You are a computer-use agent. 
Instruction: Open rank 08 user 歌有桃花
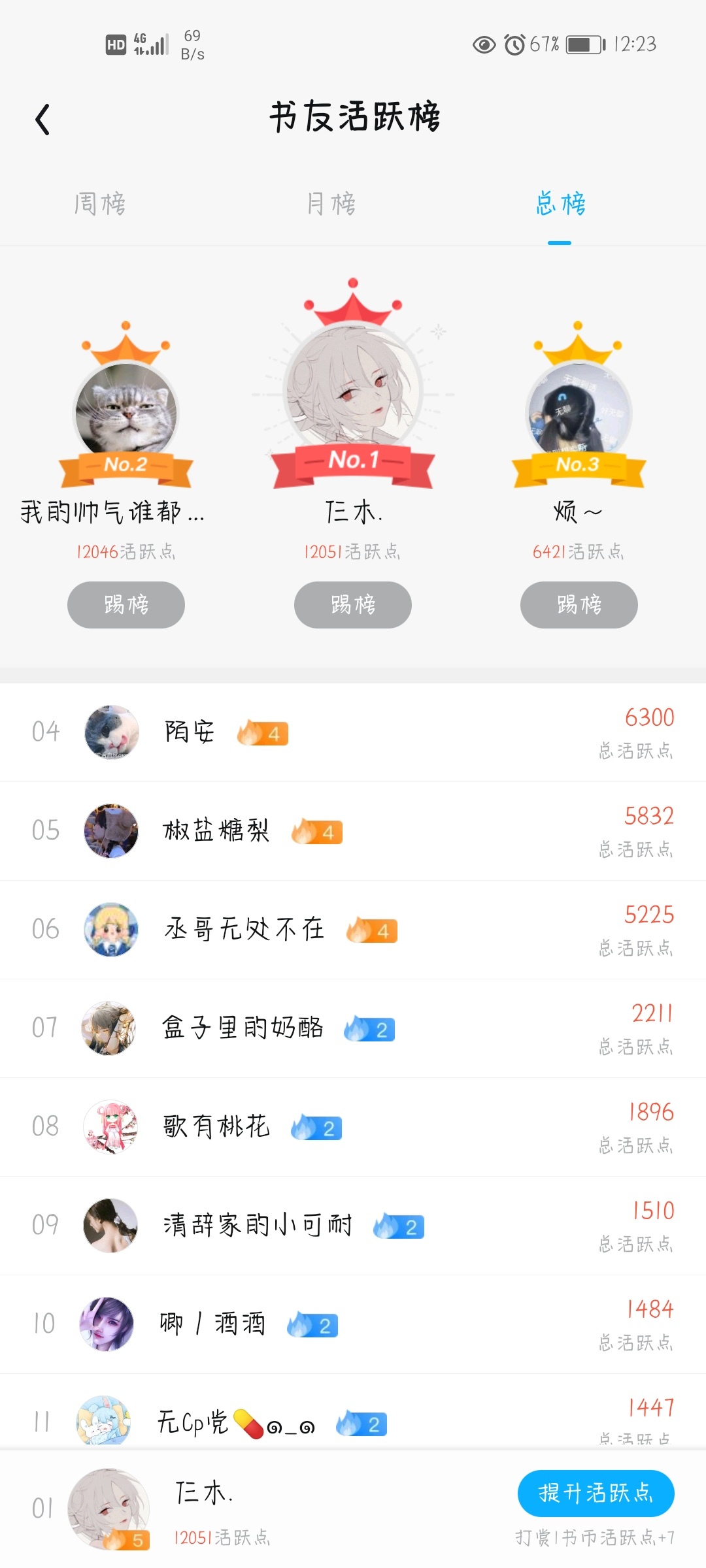[x=353, y=1127]
